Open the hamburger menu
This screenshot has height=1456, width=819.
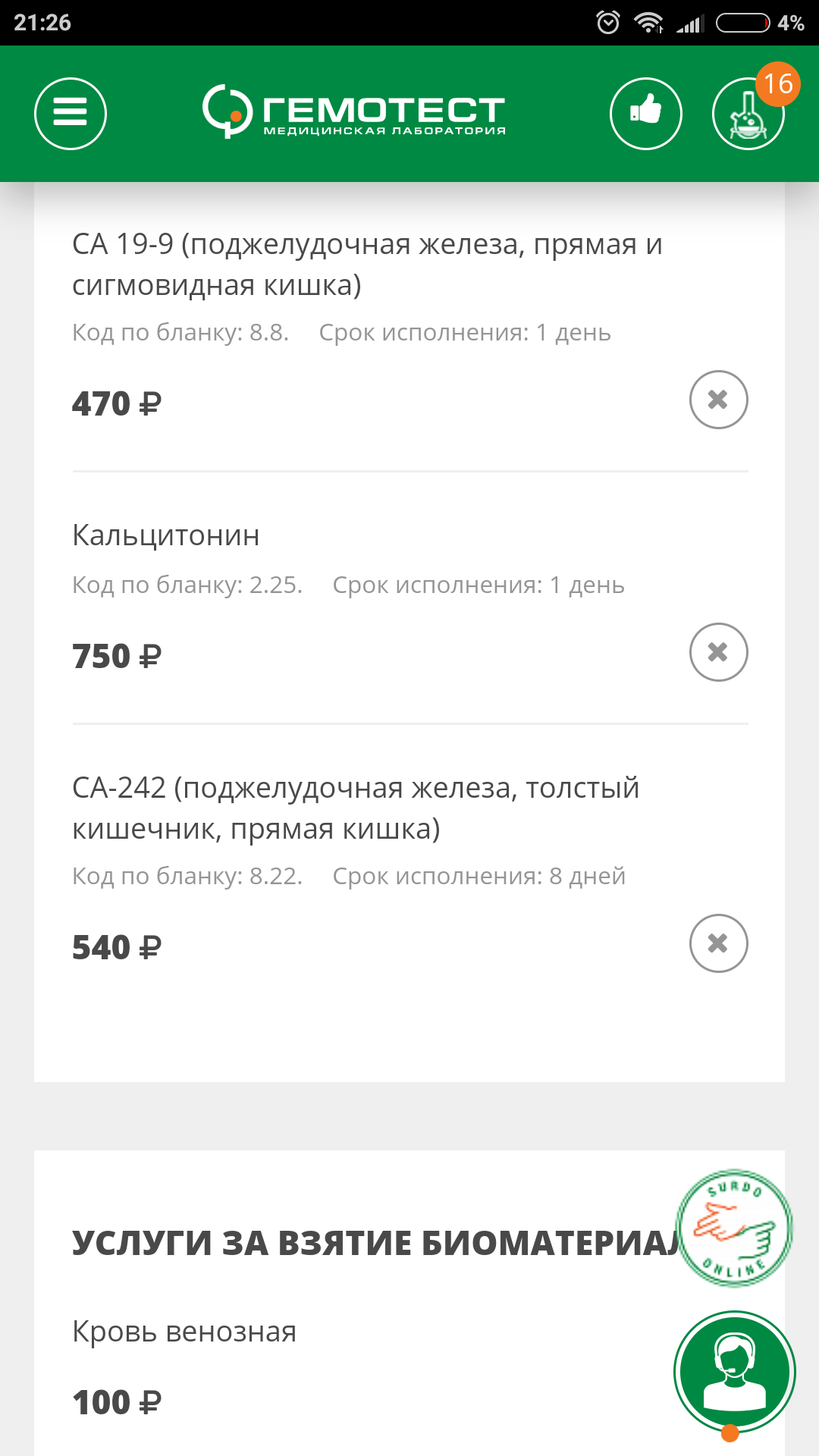[x=71, y=114]
